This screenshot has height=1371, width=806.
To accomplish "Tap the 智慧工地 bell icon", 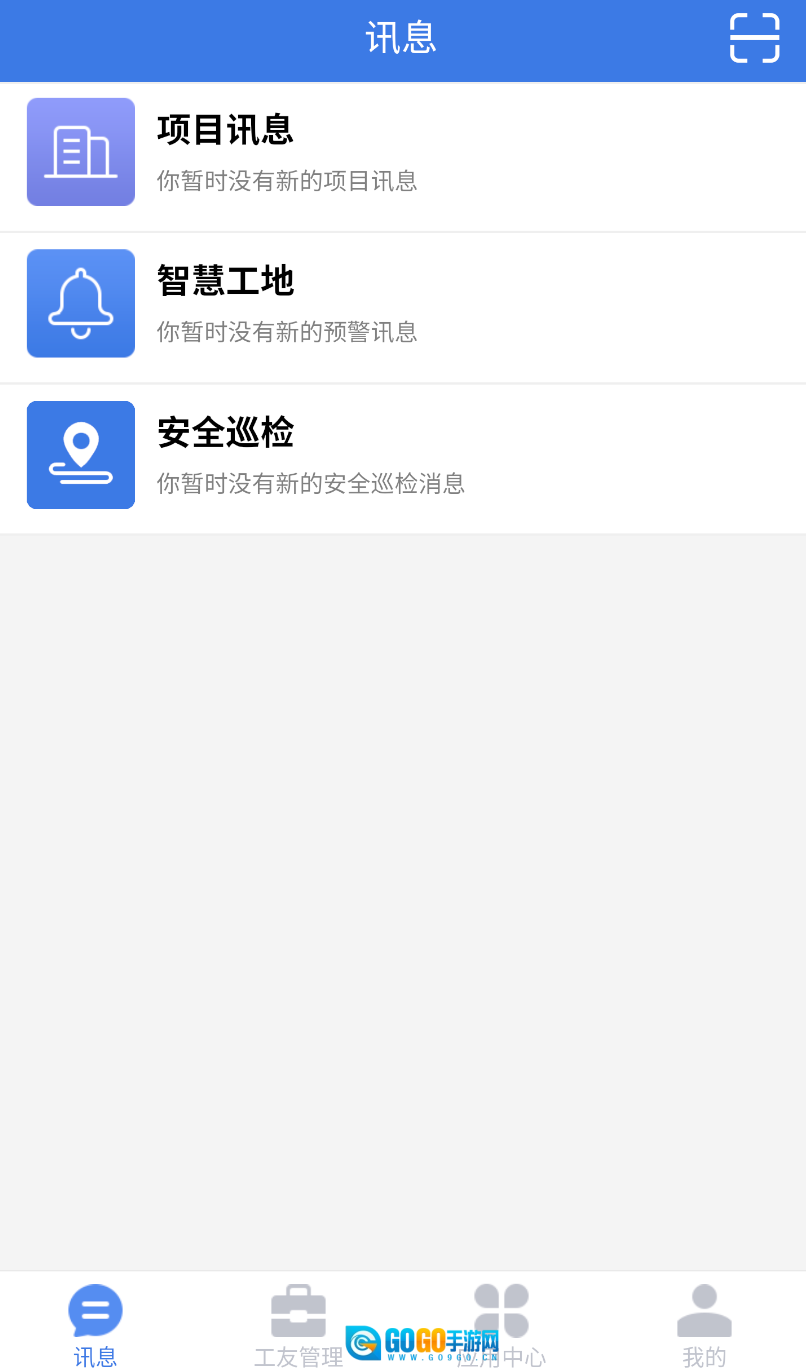I will pyautogui.click(x=80, y=303).
